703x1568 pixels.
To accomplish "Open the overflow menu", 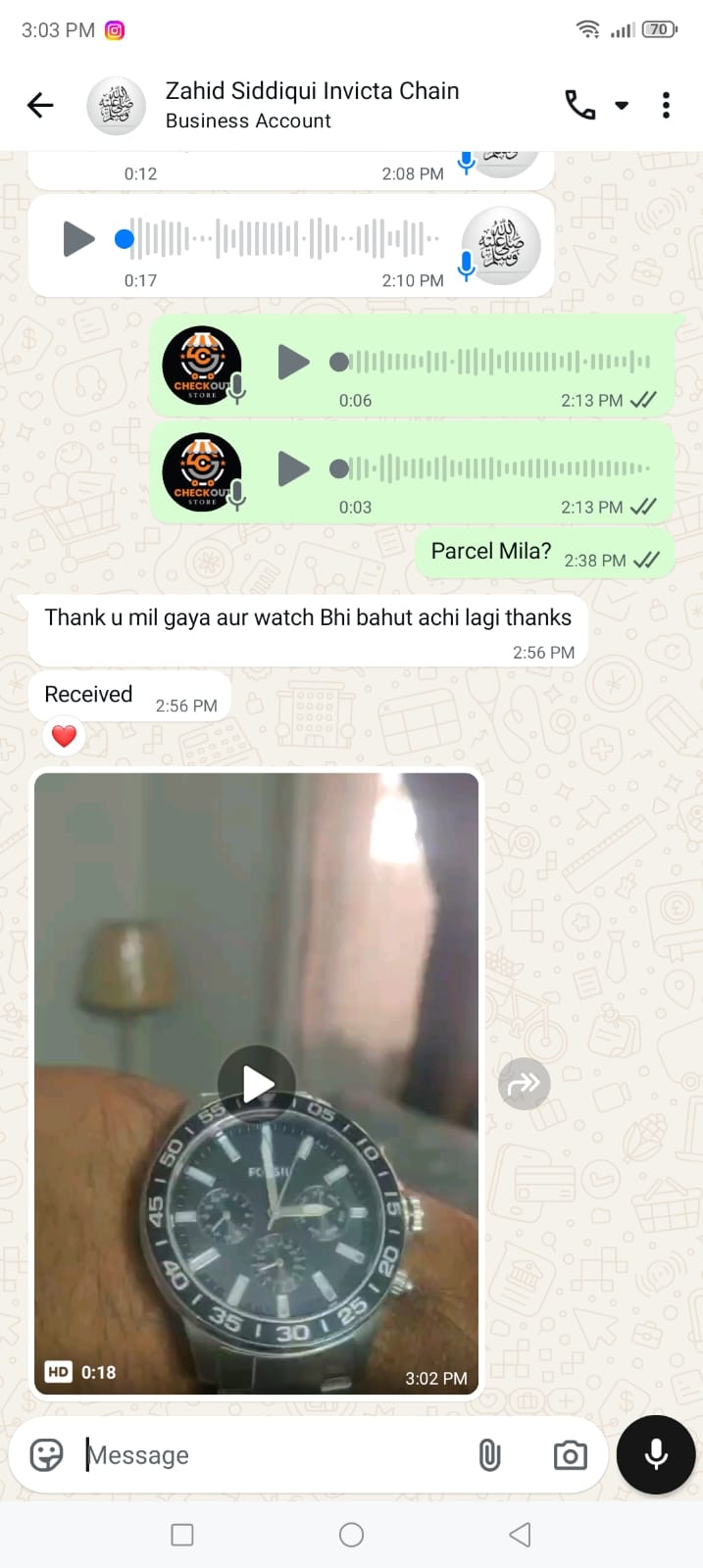I will [666, 105].
